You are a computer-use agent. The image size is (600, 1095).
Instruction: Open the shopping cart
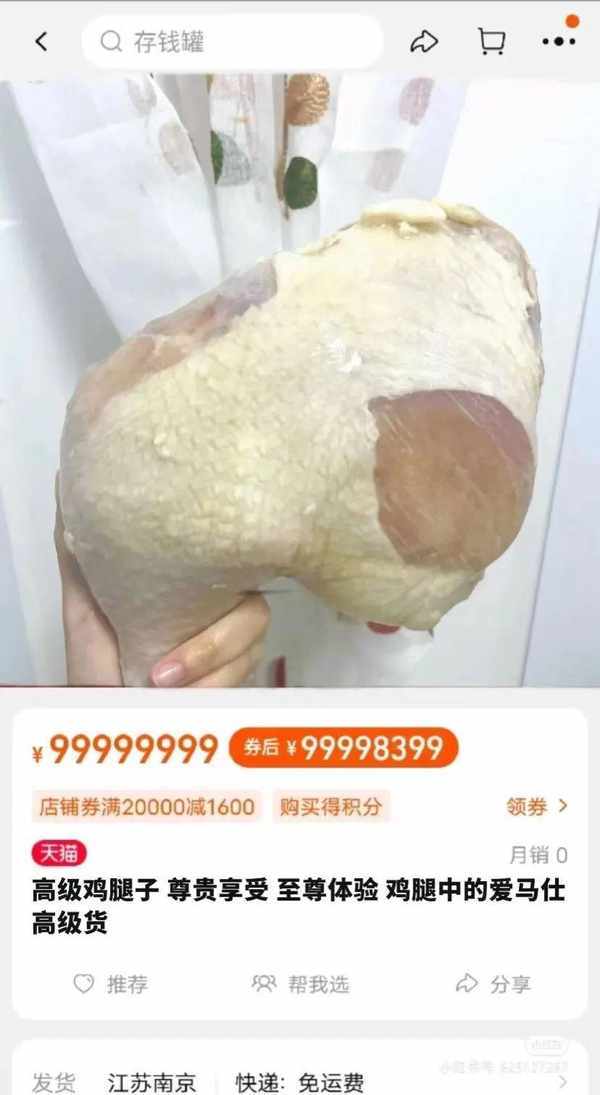491,42
